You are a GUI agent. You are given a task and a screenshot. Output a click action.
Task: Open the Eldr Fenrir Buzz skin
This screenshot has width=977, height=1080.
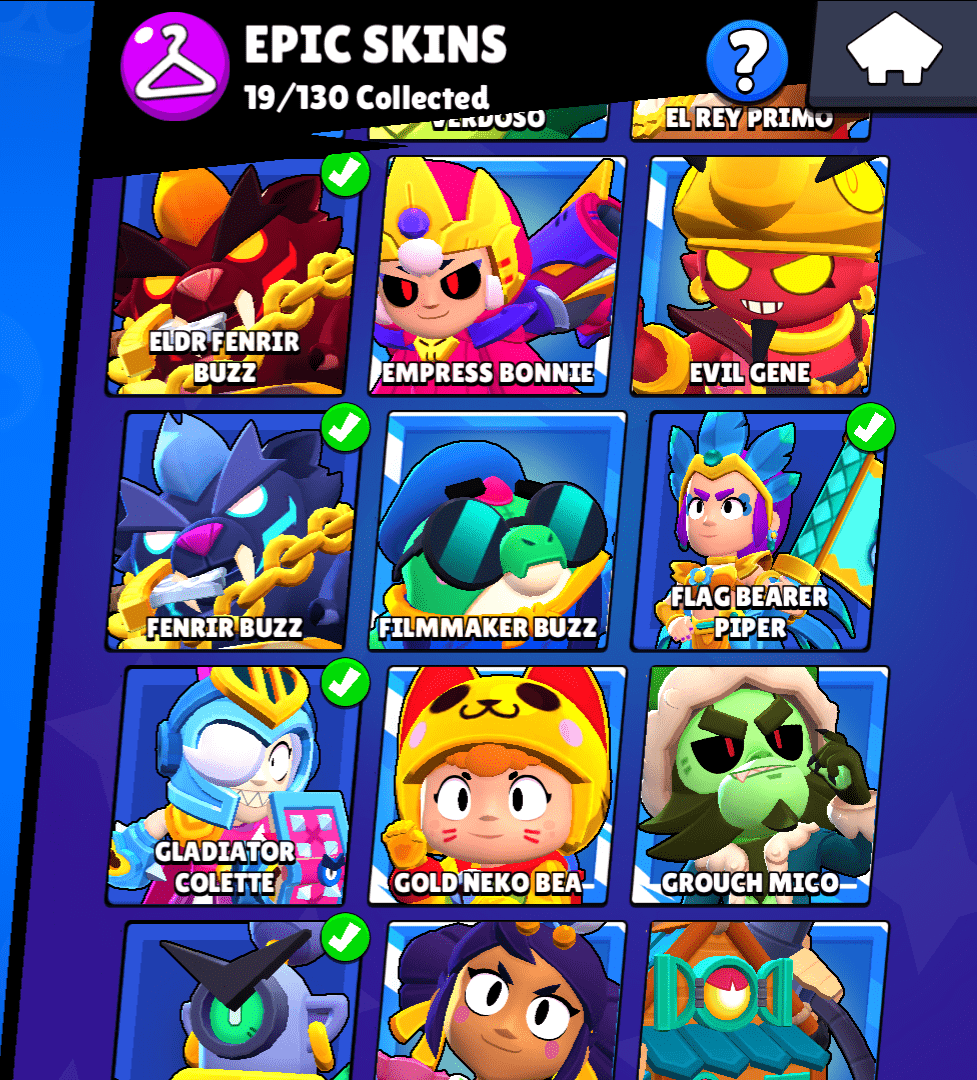point(230,275)
